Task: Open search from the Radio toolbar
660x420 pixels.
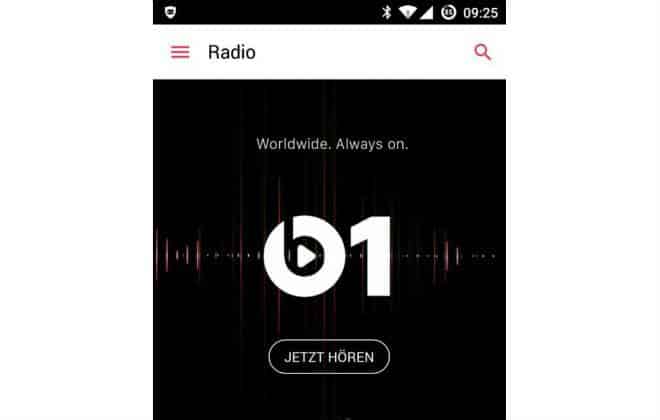Action: (483, 52)
